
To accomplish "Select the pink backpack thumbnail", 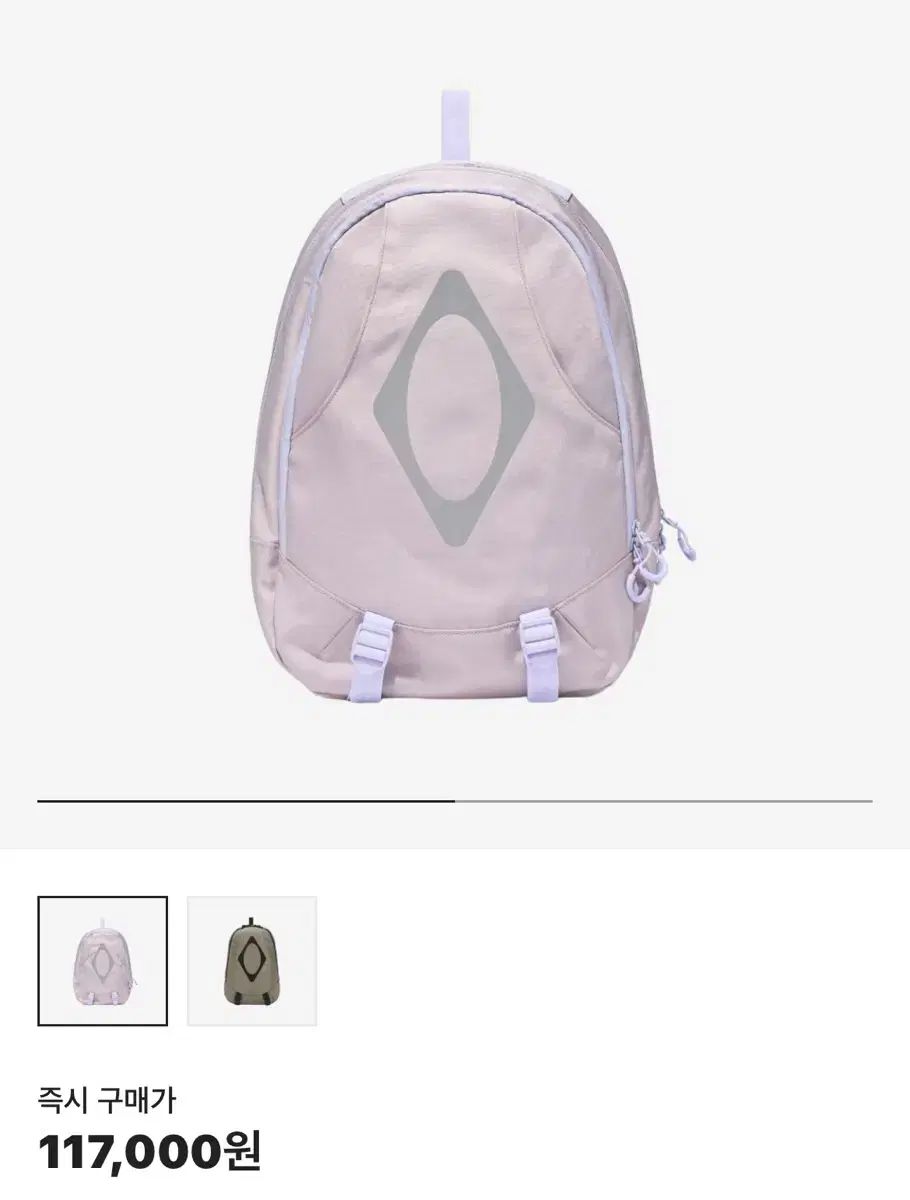I will pyautogui.click(x=102, y=961).
